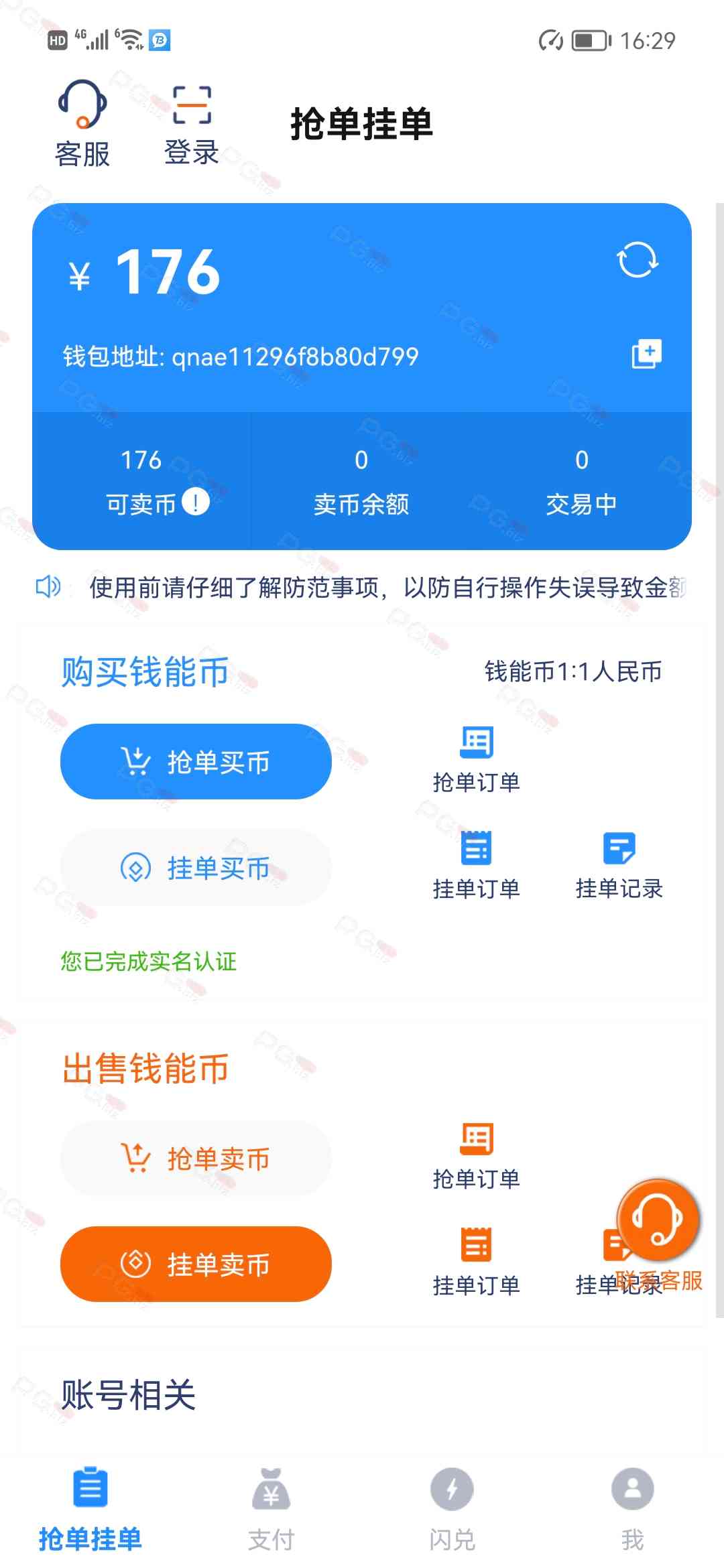Refresh the wallet balance
The width and height of the screenshot is (724, 1568).
pos(638,259)
